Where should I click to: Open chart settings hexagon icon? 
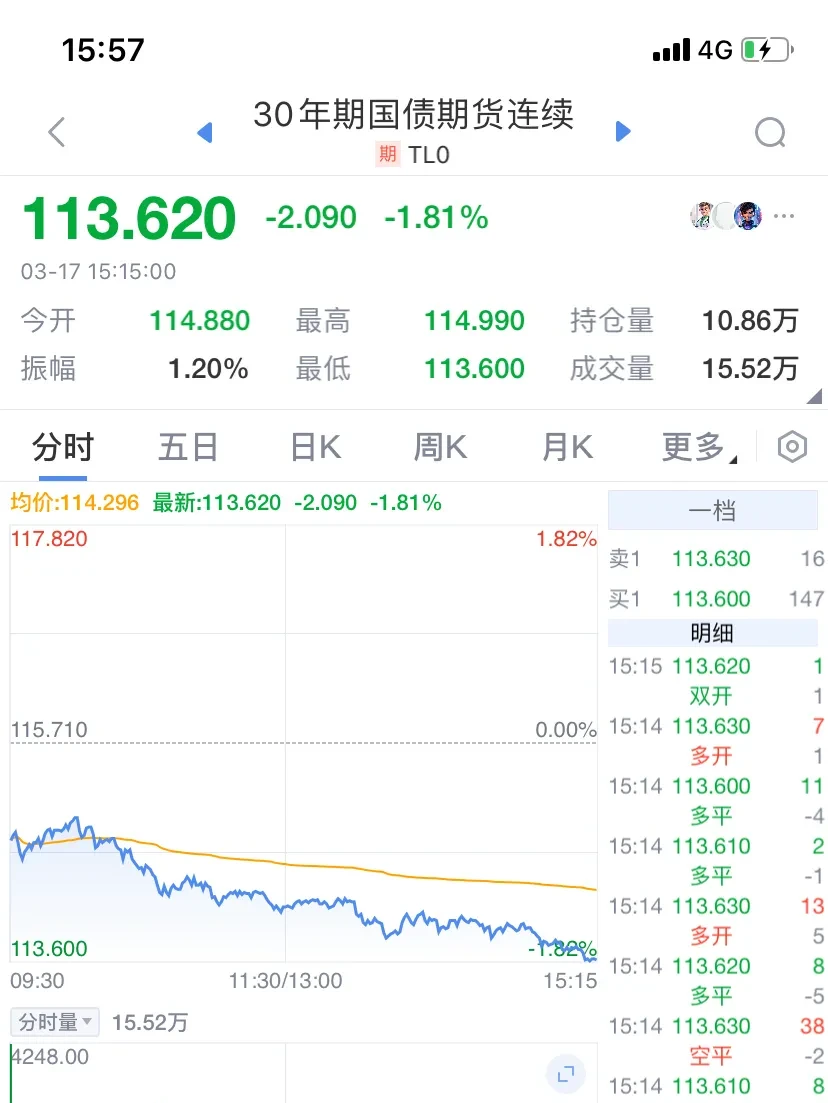792,447
